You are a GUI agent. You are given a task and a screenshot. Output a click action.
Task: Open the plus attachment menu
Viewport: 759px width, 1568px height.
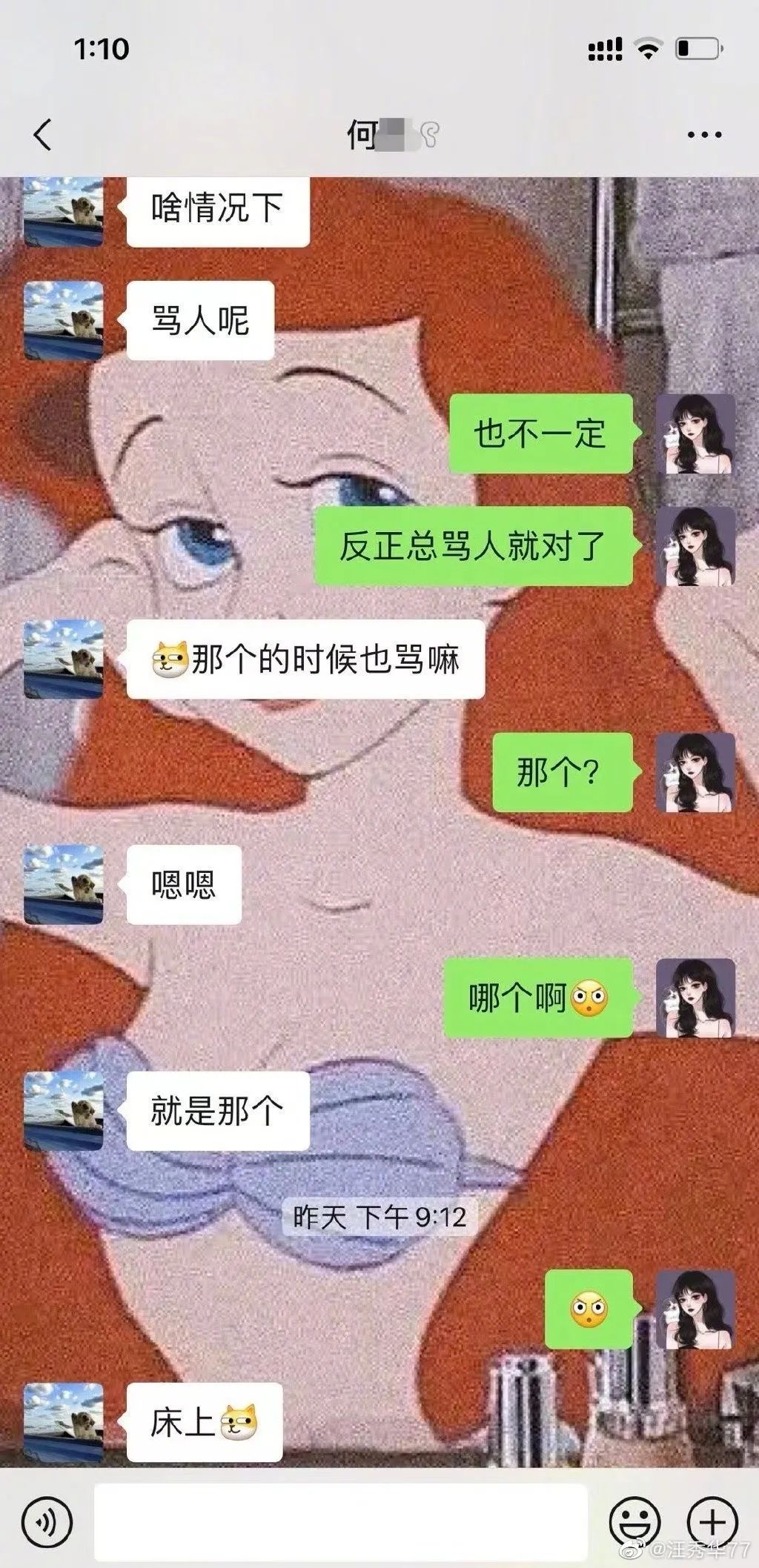click(x=712, y=1523)
